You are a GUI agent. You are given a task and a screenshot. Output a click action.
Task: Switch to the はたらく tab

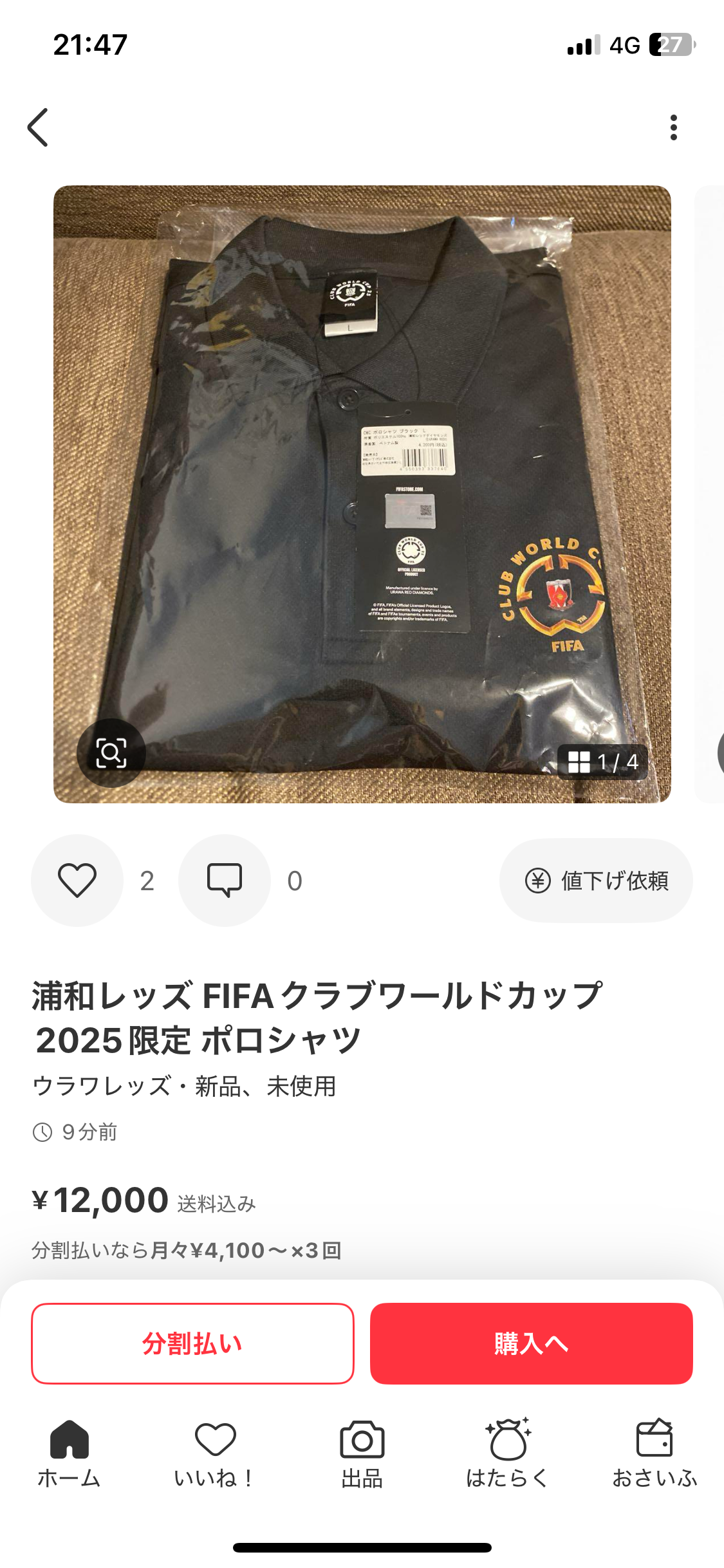click(508, 1454)
